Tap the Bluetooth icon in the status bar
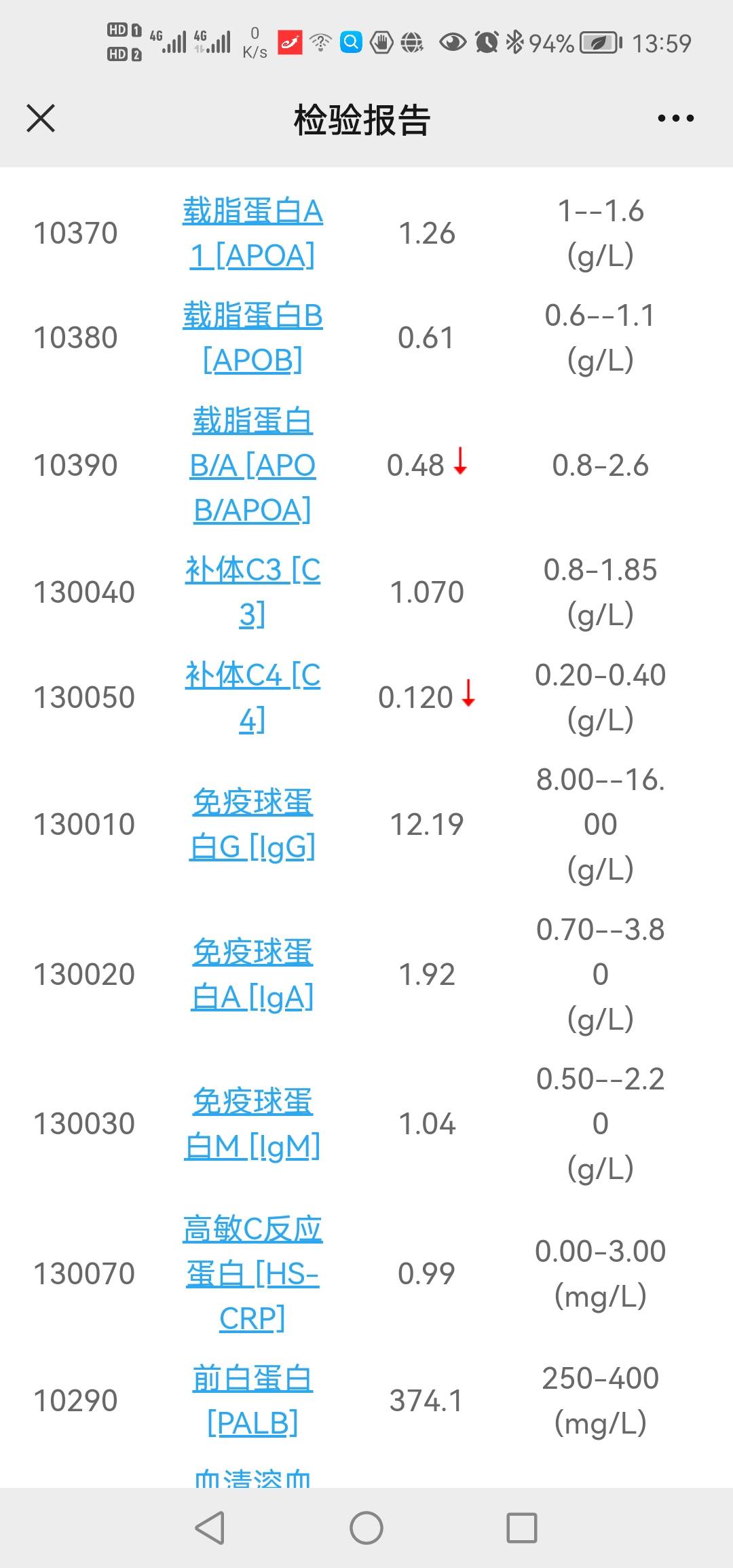 tap(516, 42)
